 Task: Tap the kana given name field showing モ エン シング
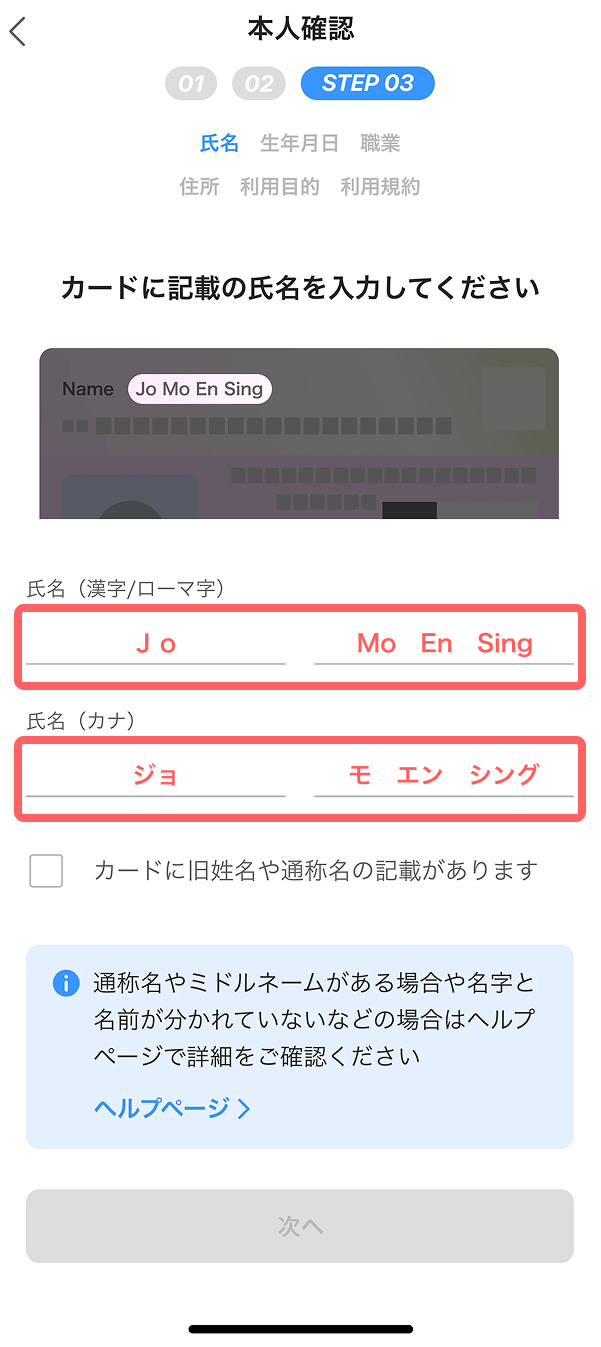tap(444, 775)
